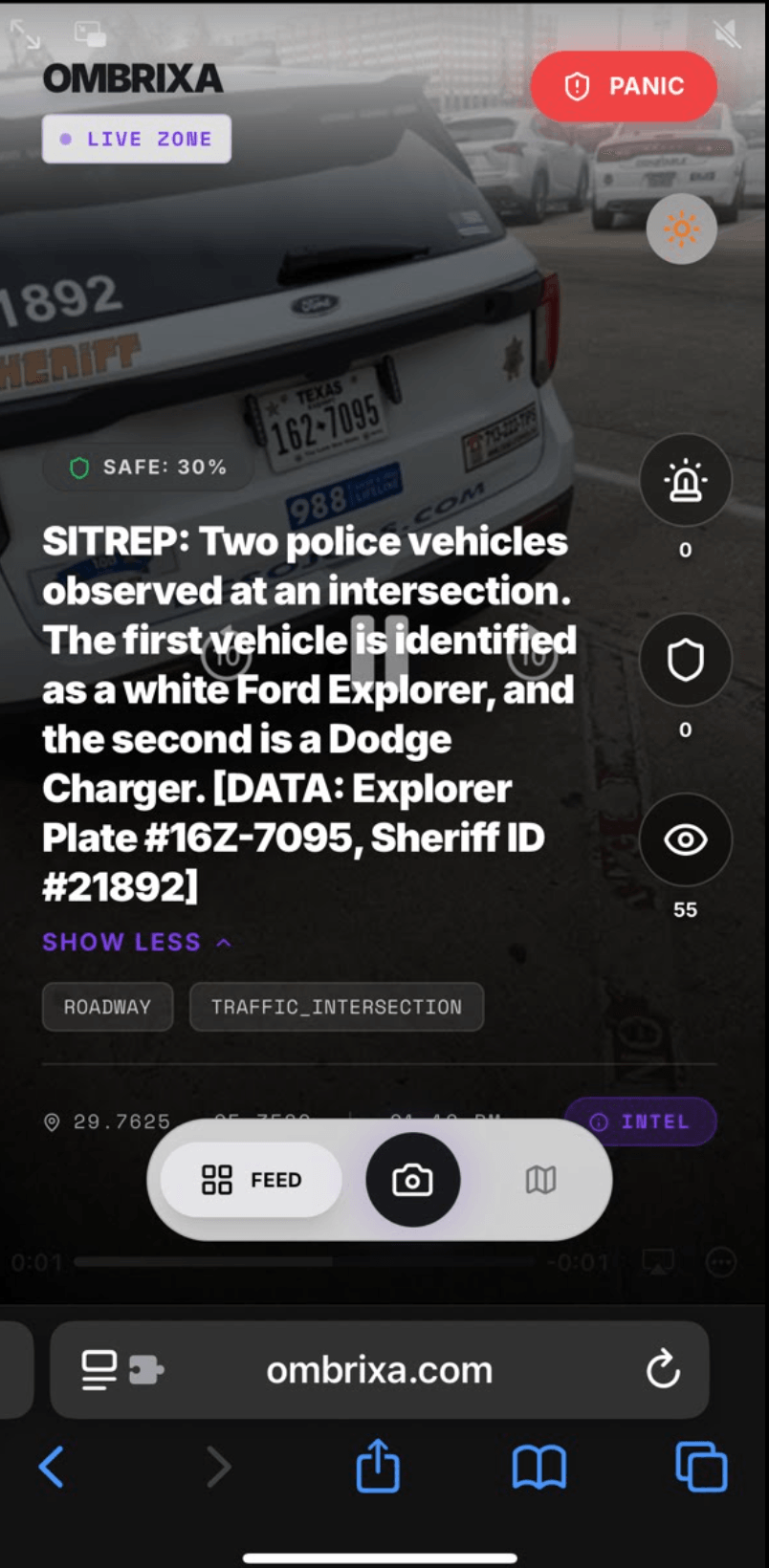Screen dimensions: 769x1568
Task: Click the siren alert icon showing 0
Action: pos(685,480)
